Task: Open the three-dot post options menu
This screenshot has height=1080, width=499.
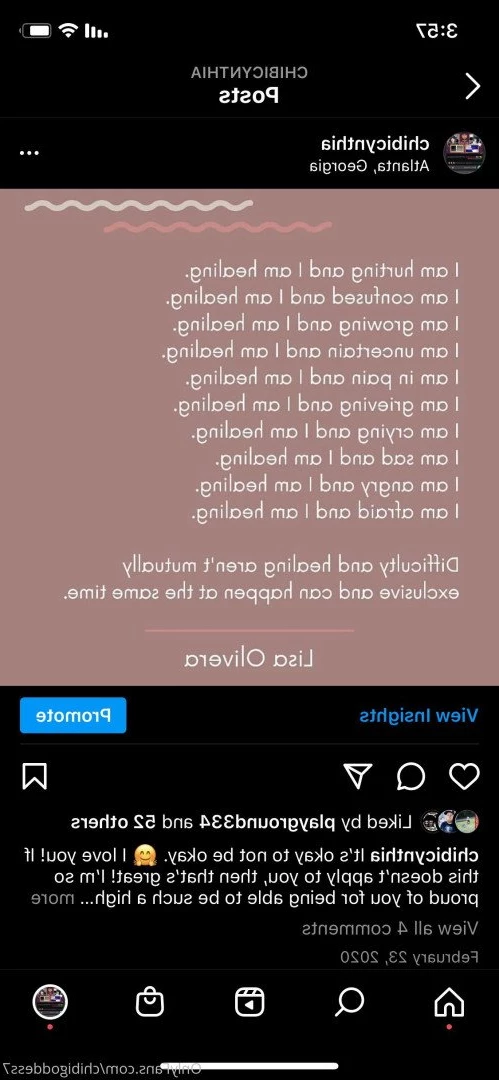Action: 29,153
